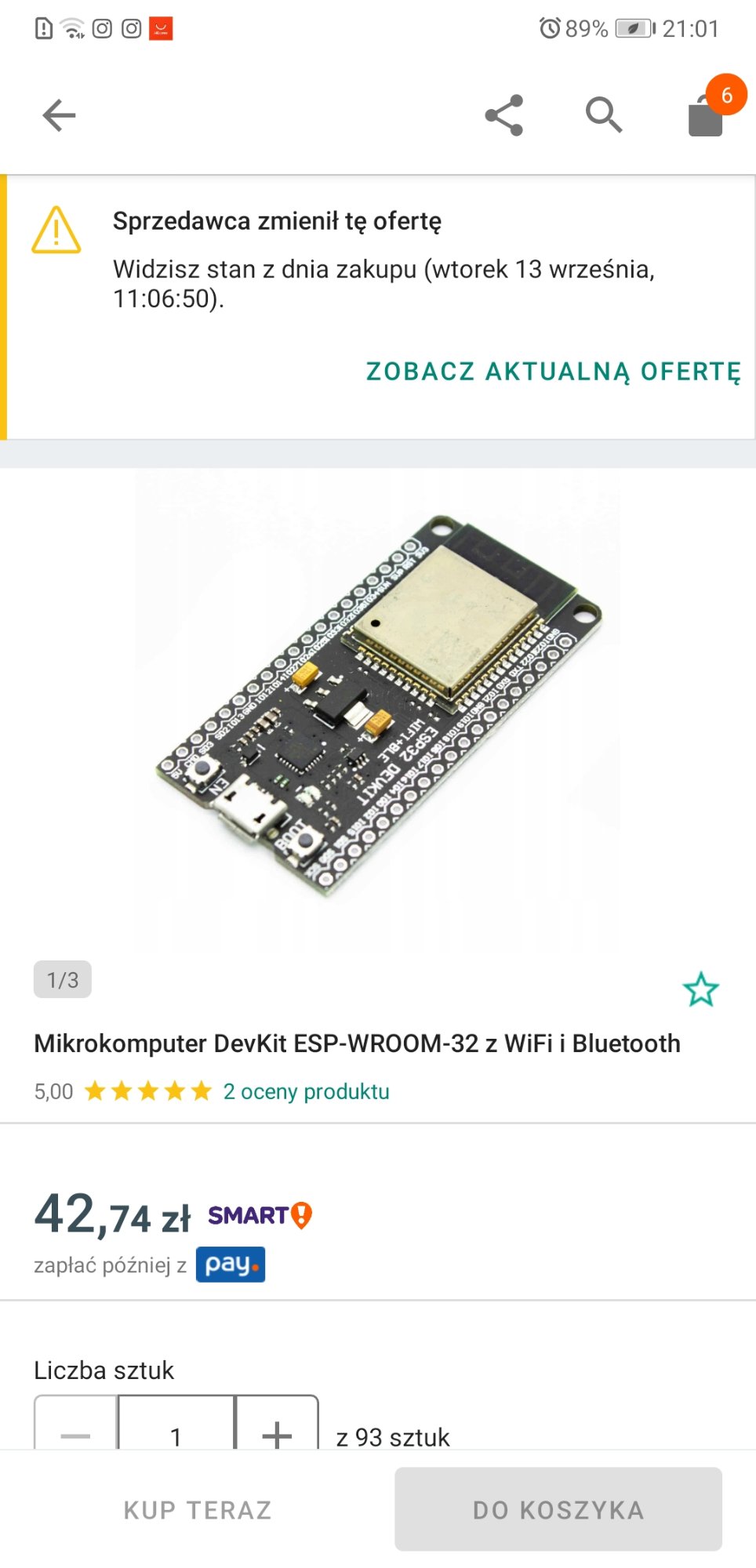Tap DO KOSZYKA button
The height and width of the screenshot is (1568, 756).
point(558,1510)
